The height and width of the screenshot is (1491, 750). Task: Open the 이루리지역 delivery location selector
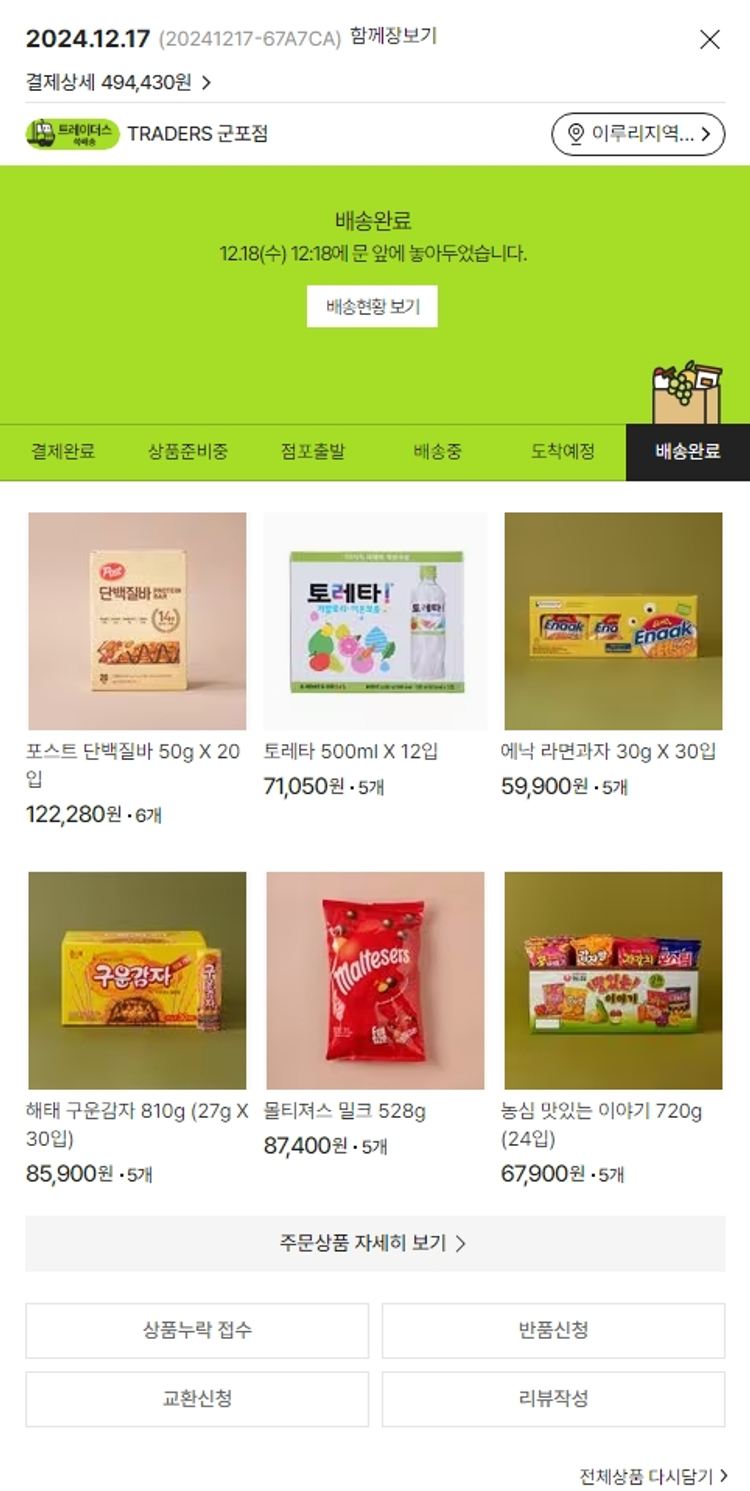[x=638, y=134]
